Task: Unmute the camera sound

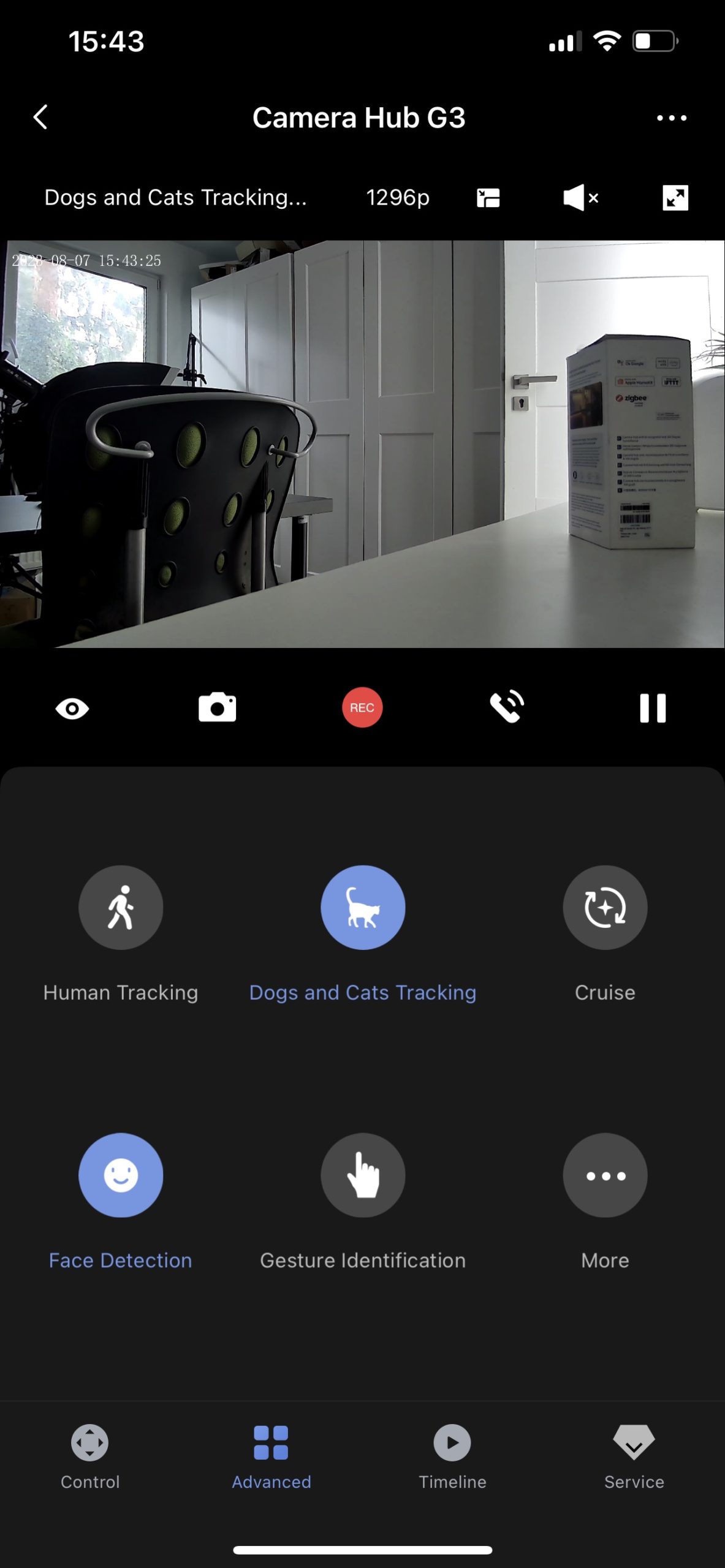Action: pyautogui.click(x=580, y=198)
